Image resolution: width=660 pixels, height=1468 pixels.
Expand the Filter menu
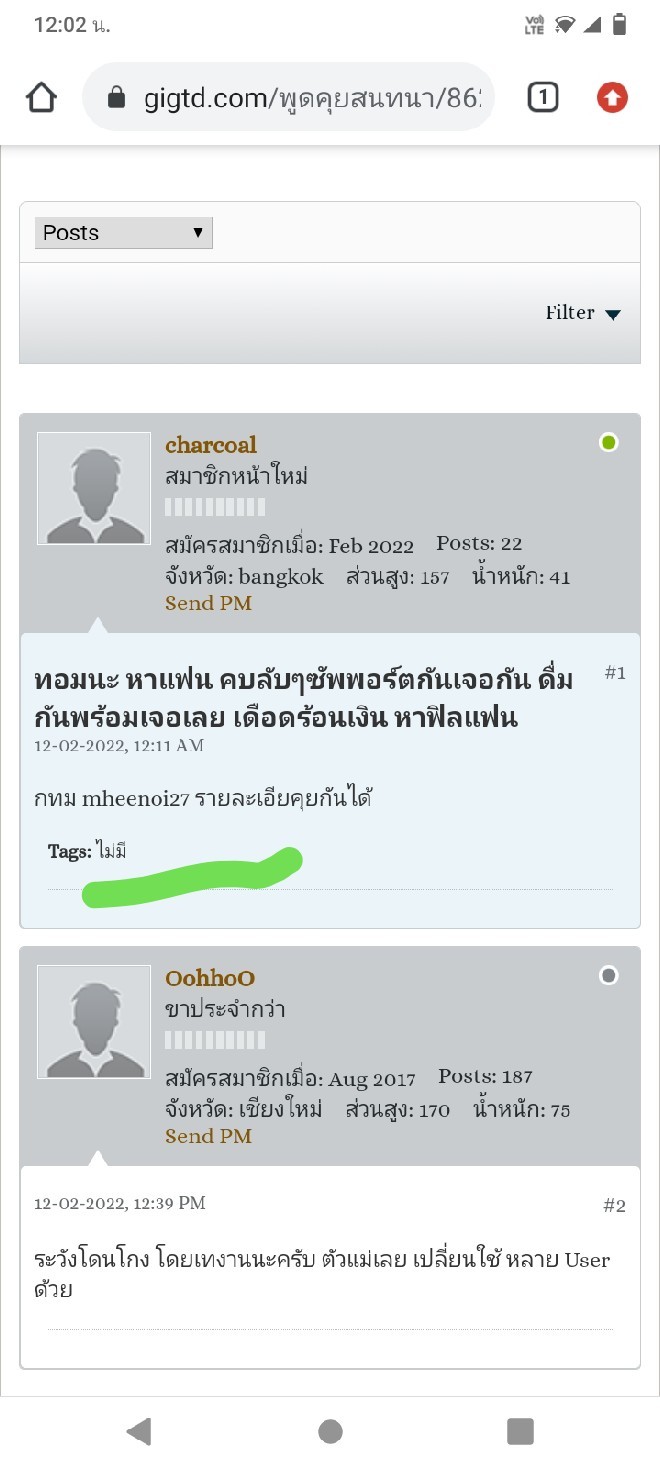point(583,313)
